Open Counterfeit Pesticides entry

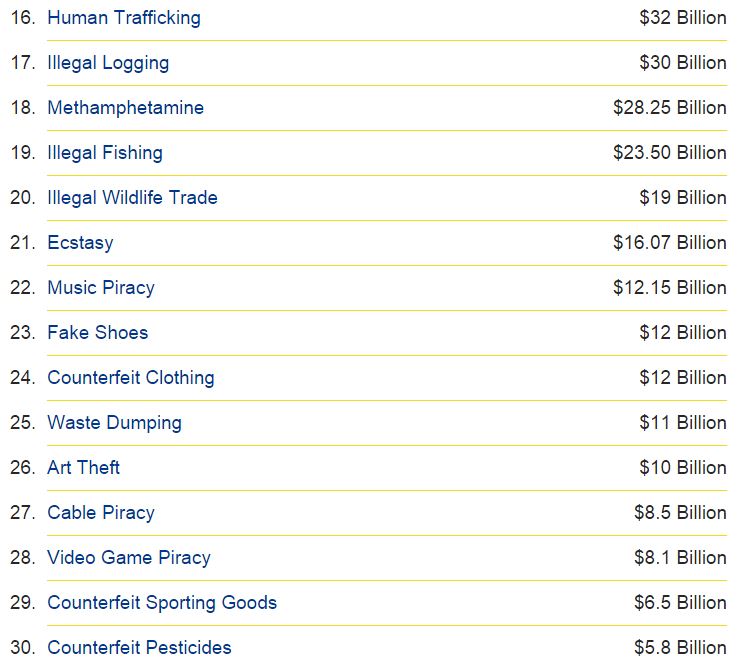(140, 648)
